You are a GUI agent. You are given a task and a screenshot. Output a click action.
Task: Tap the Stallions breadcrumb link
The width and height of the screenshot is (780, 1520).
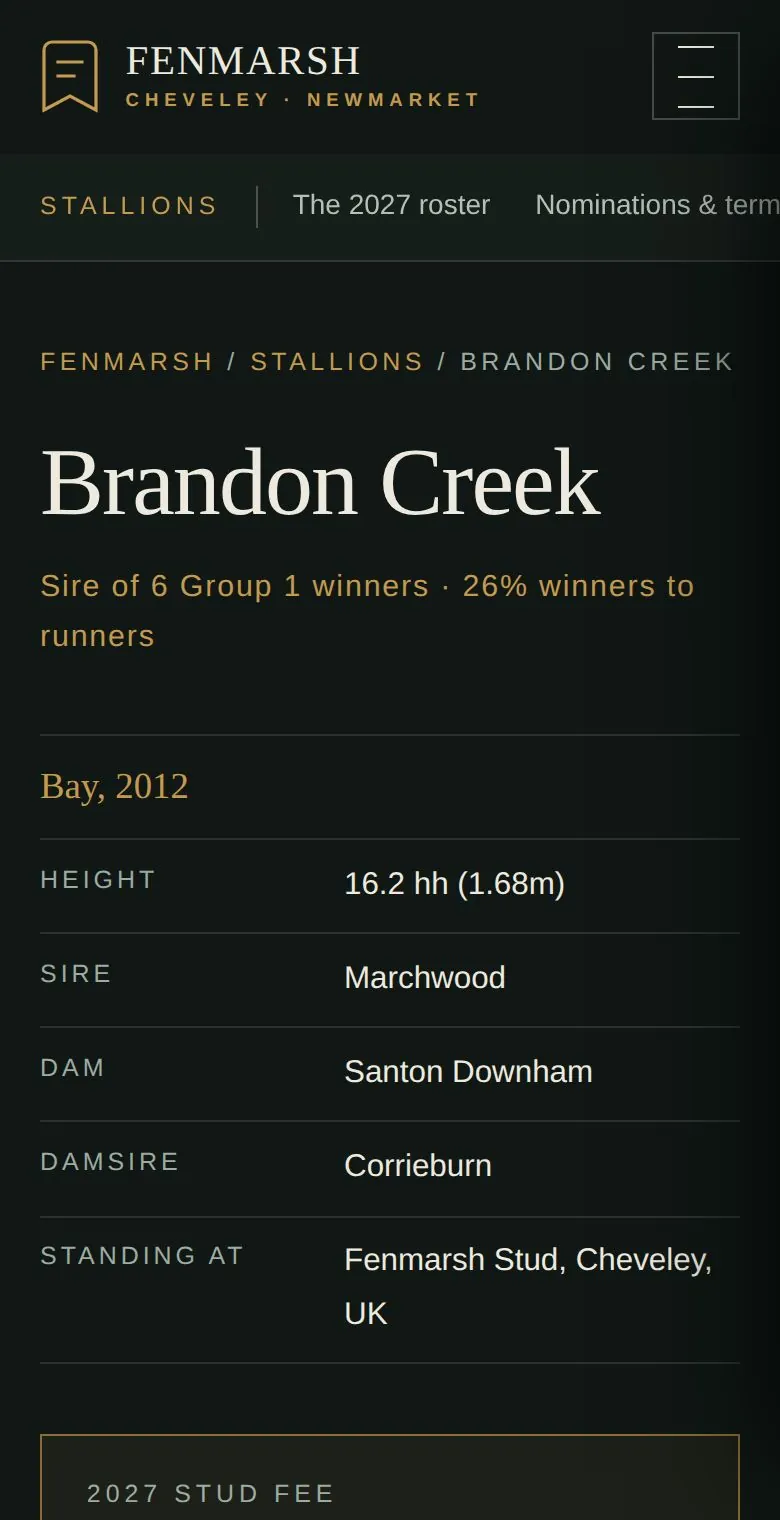(x=337, y=361)
